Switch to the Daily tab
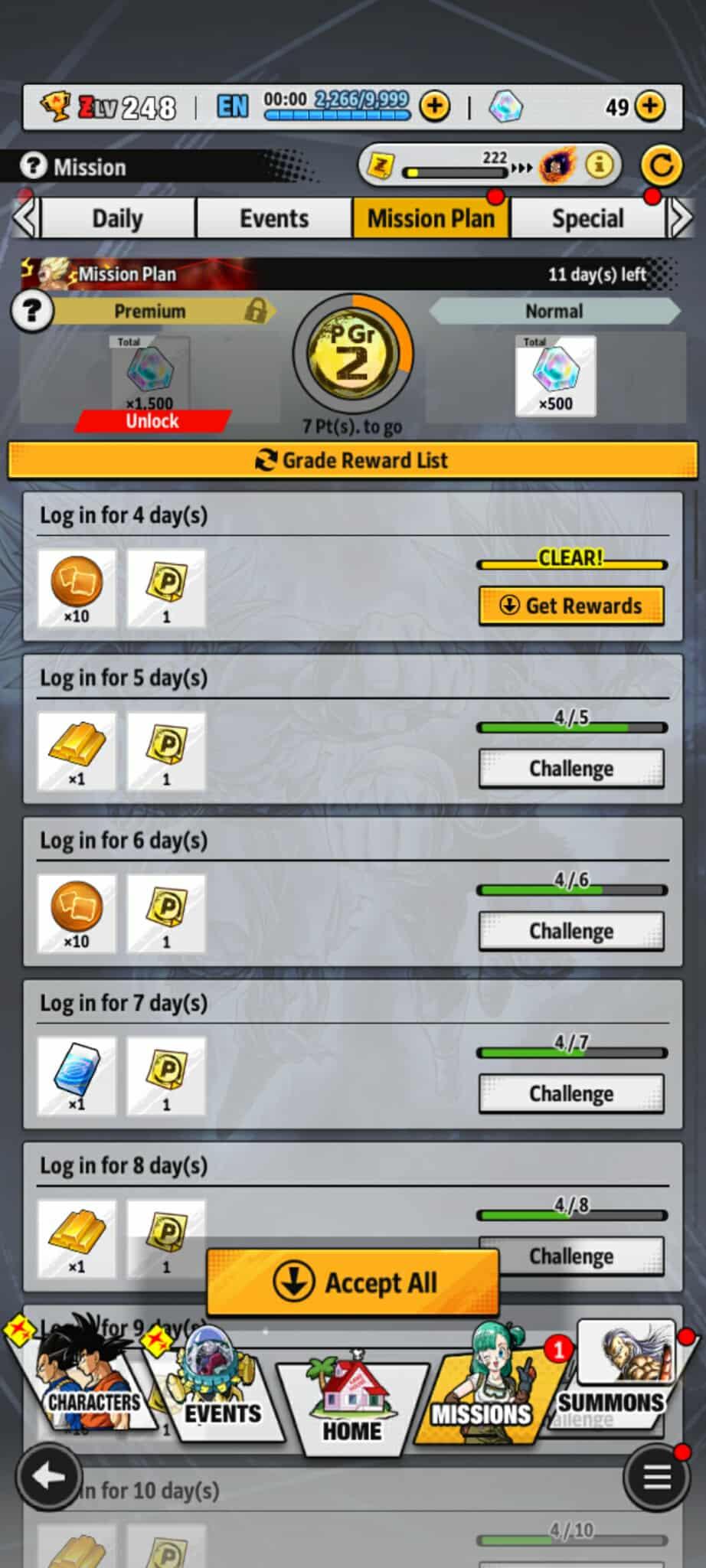 click(x=117, y=218)
